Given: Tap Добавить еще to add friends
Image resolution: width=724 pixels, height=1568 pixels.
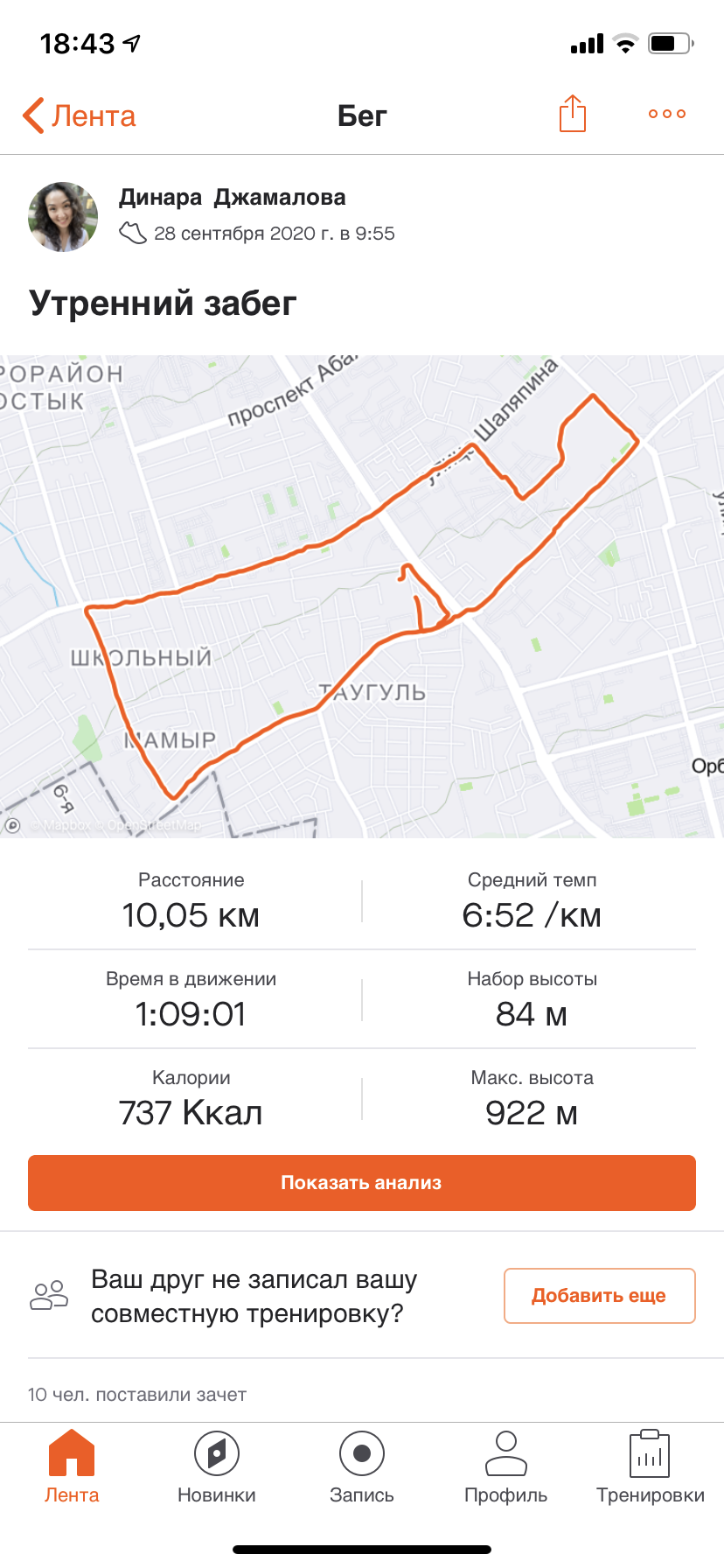Looking at the screenshot, I should coord(599,1296).
